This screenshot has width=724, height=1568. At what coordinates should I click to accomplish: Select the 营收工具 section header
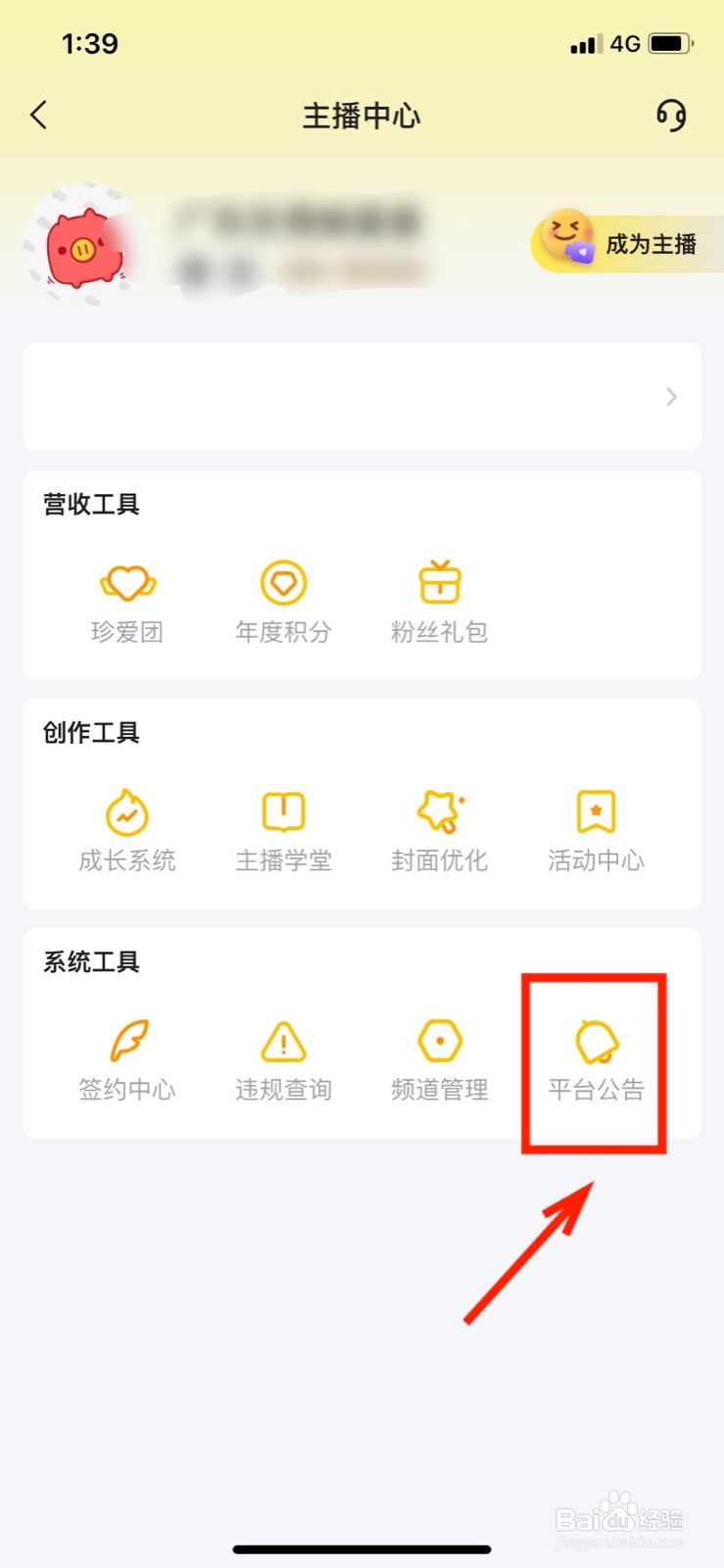(90, 504)
